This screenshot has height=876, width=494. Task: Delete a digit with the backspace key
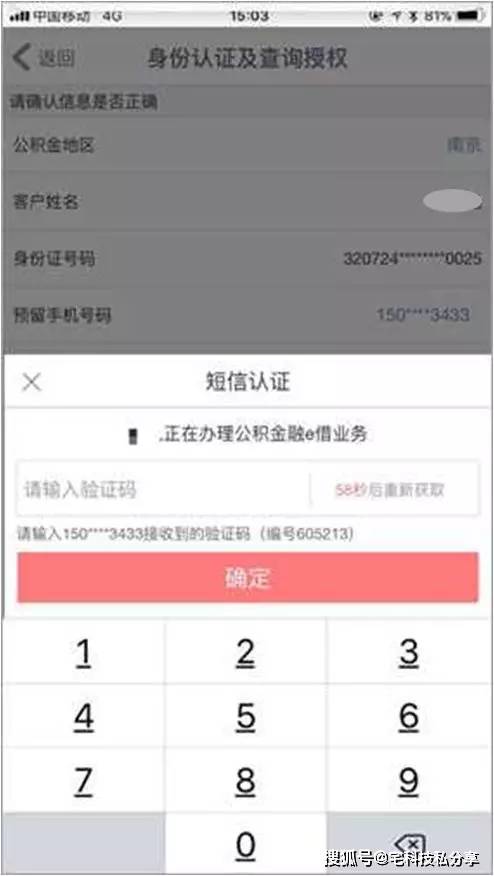click(x=408, y=844)
